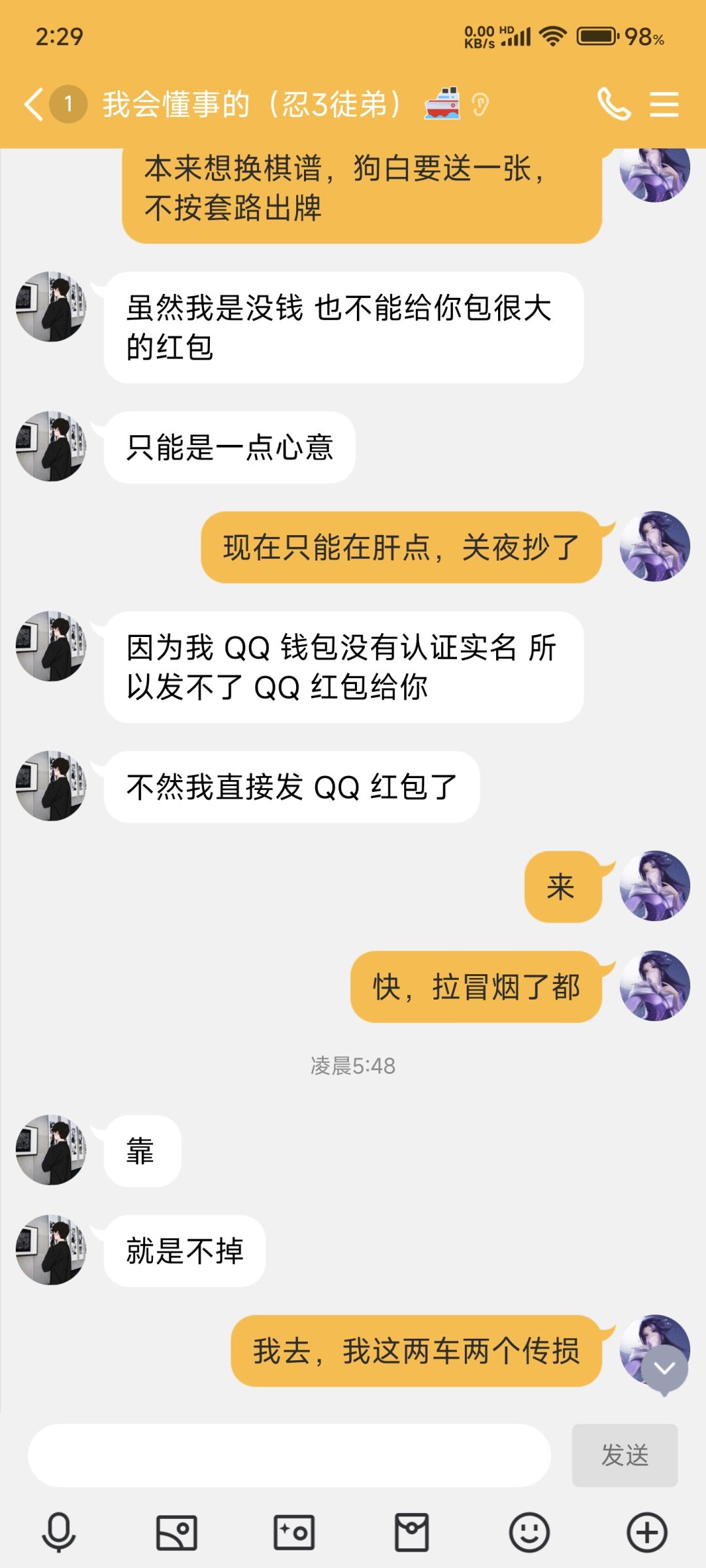The width and height of the screenshot is (706, 1568).
Task: Open more attachment options plus icon
Action: click(x=647, y=1532)
